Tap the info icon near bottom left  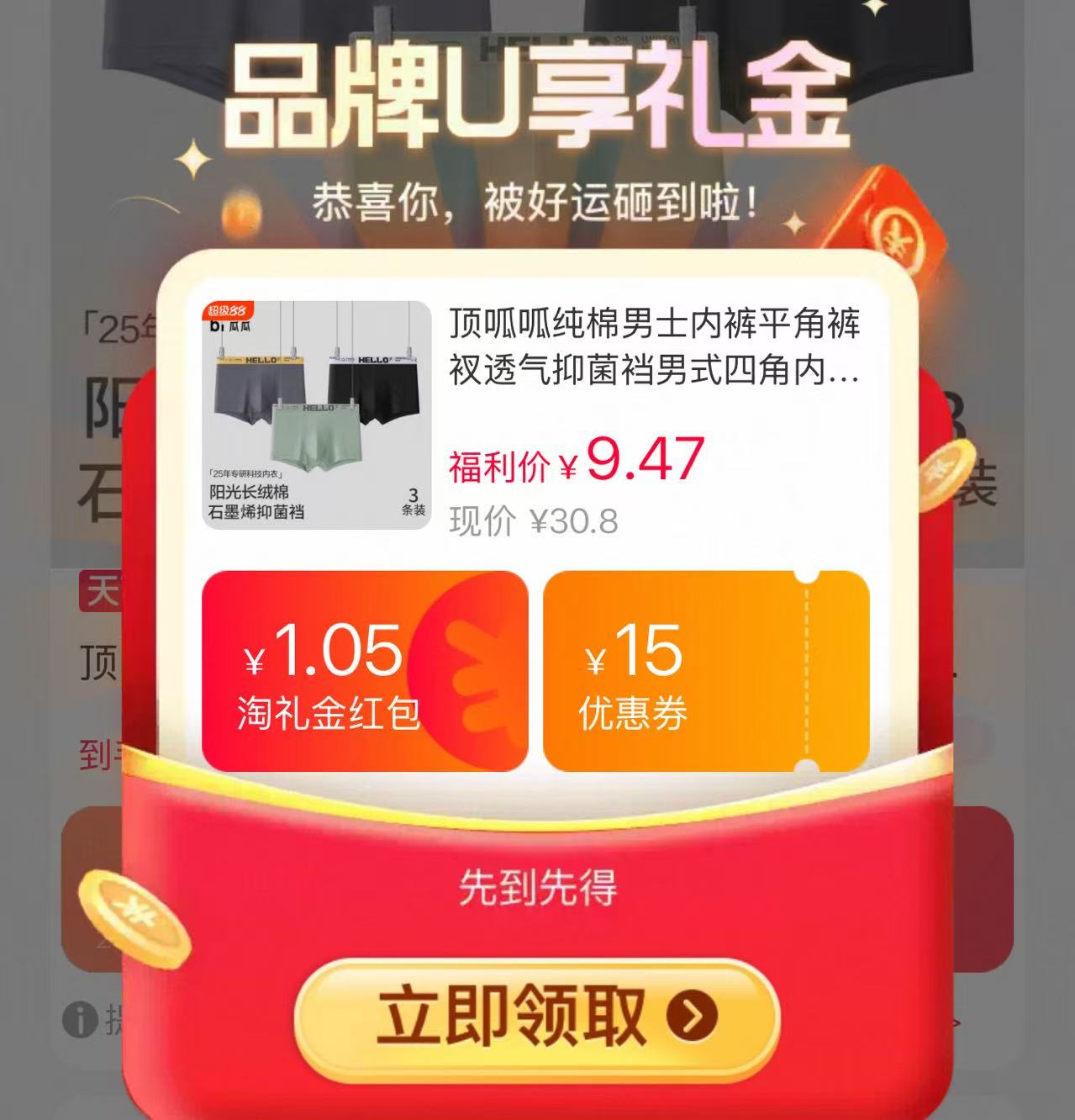80,1022
